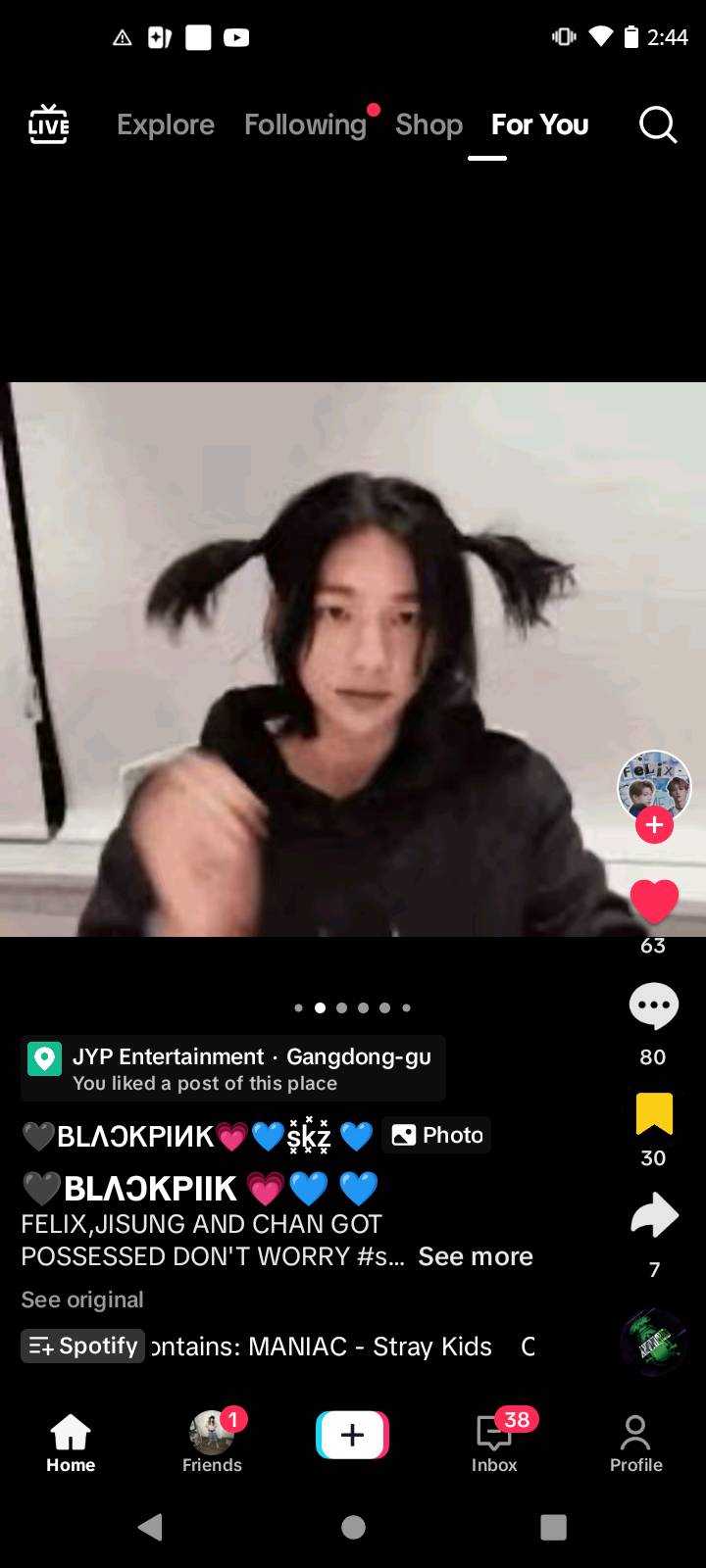Open the Shop tab
This screenshot has height=1568, width=706.
pos(429,125)
